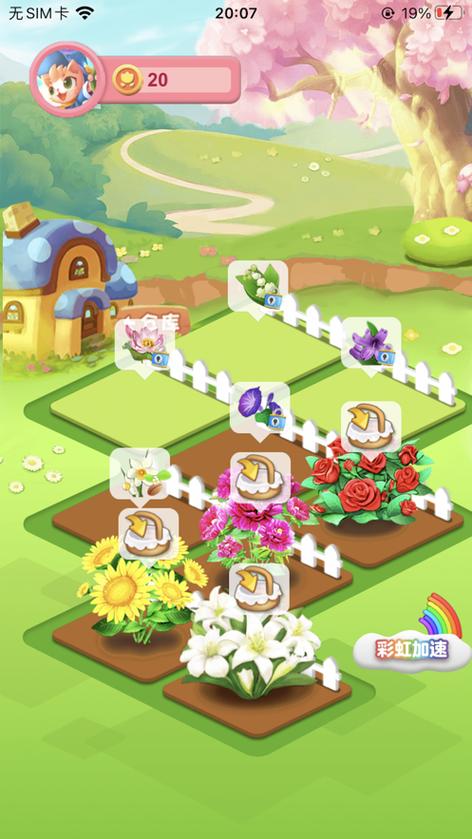Harvest the white lilies basket bubble

(x=259, y=589)
